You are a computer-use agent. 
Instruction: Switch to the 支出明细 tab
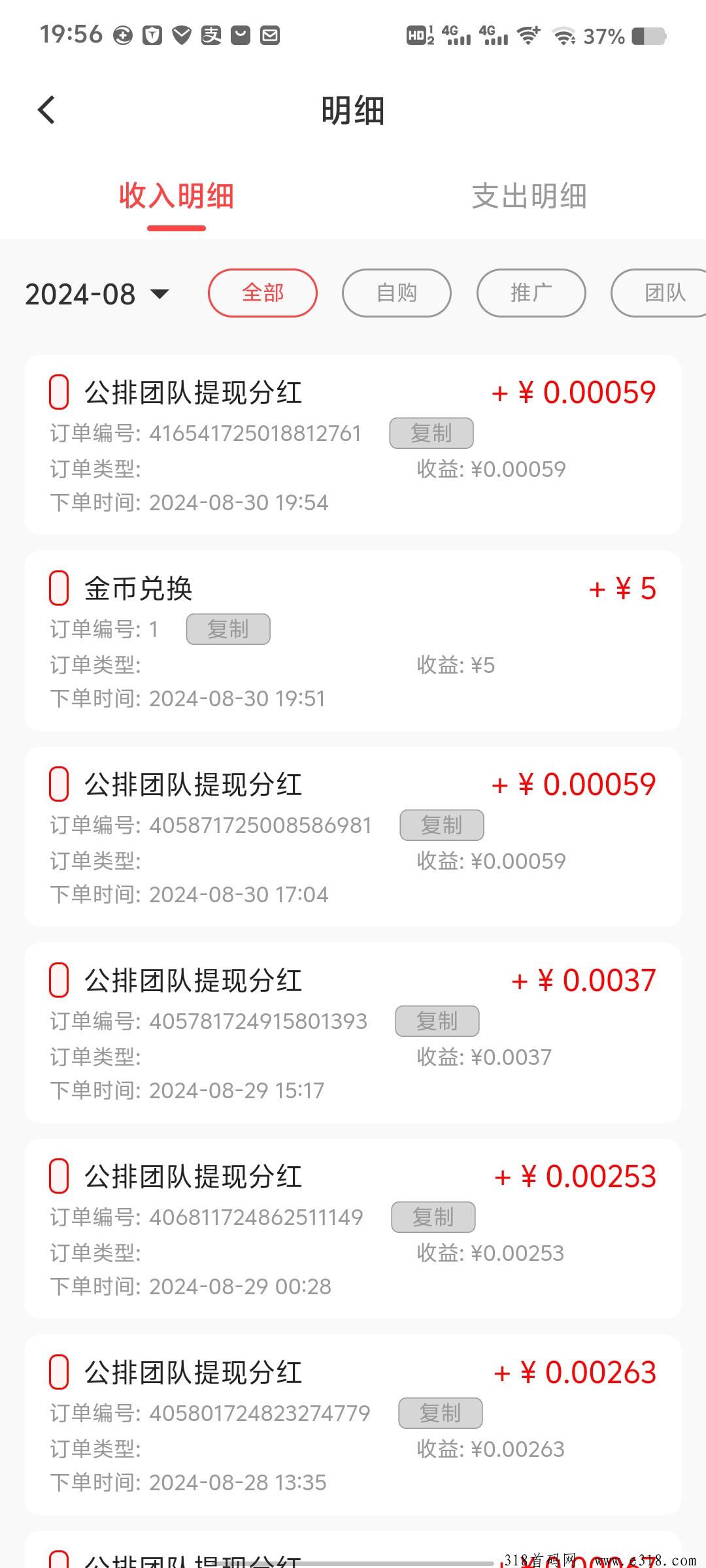pyautogui.click(x=529, y=196)
